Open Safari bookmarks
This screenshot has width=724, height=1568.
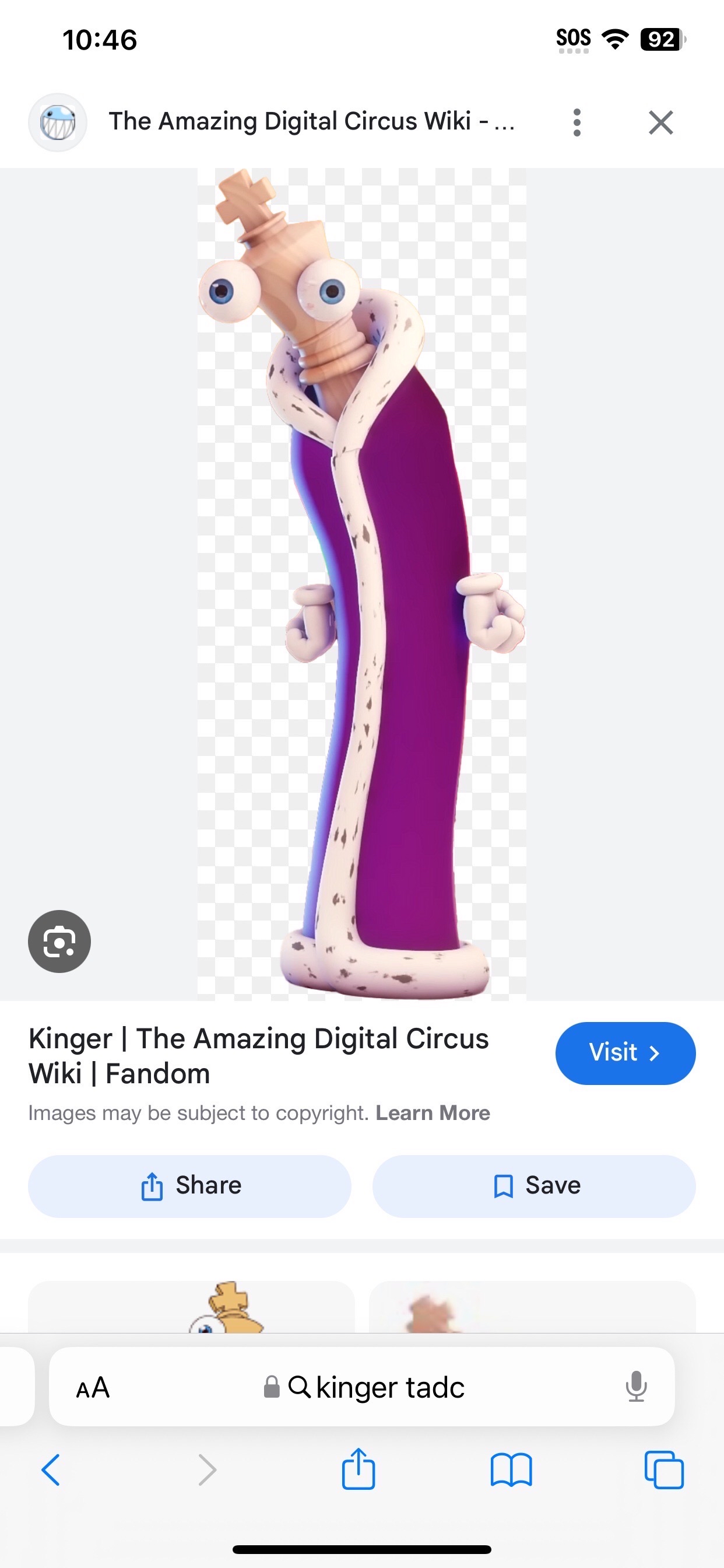511,1470
